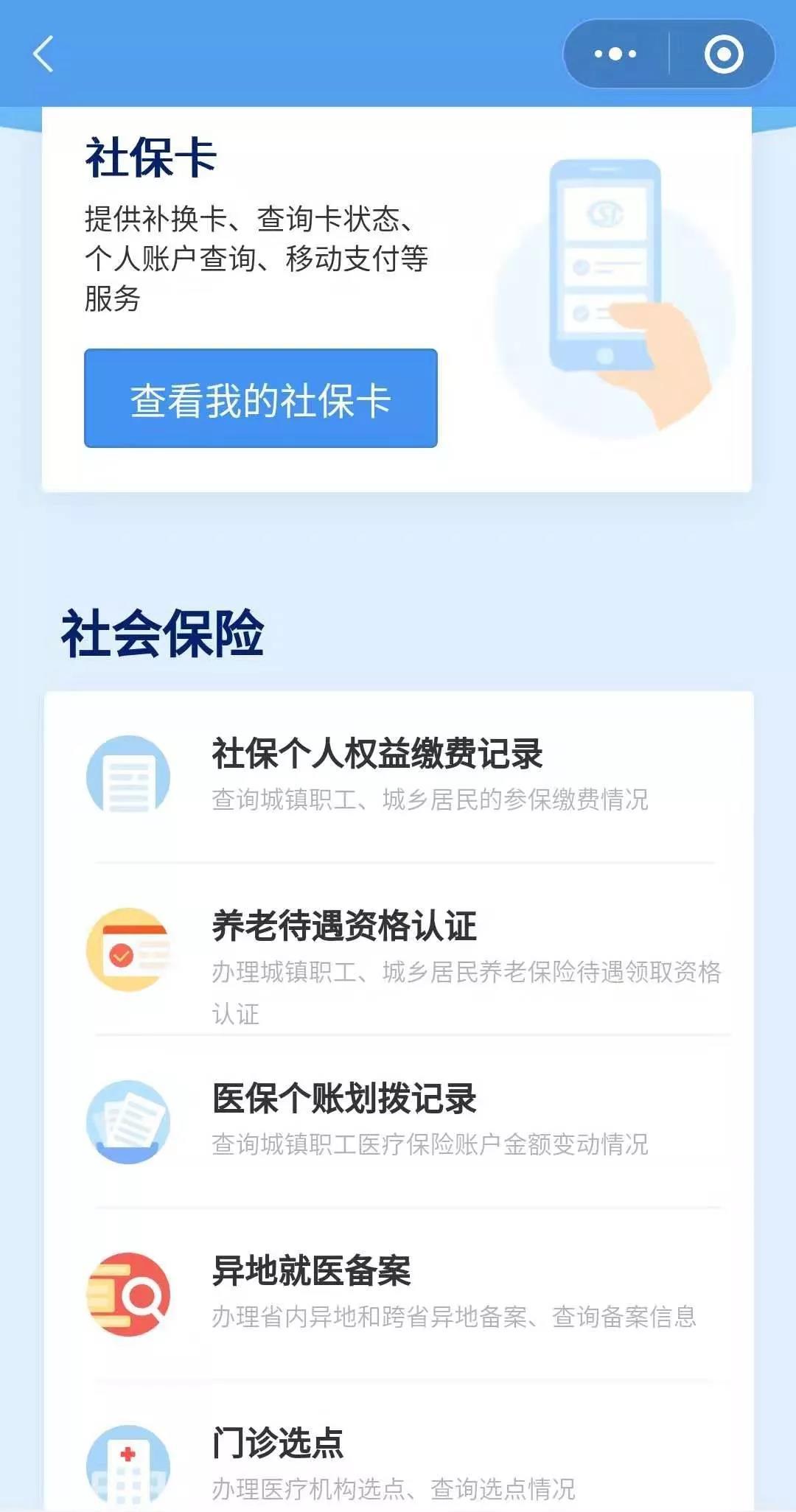This screenshot has height=1512, width=796.
Task: Close the mini program with the circle icon
Action: (x=723, y=55)
